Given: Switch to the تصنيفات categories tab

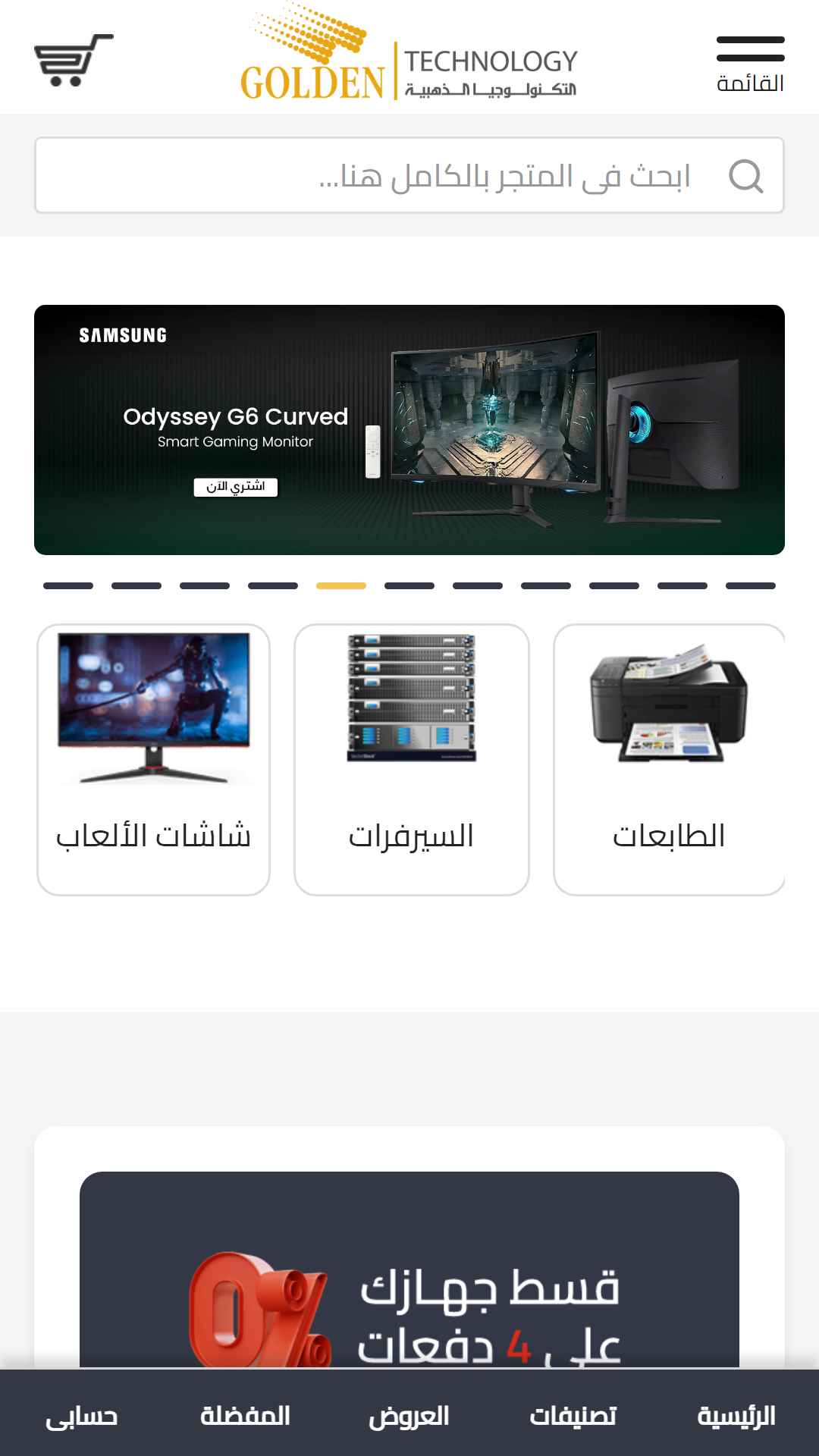Looking at the screenshot, I should point(573,1415).
